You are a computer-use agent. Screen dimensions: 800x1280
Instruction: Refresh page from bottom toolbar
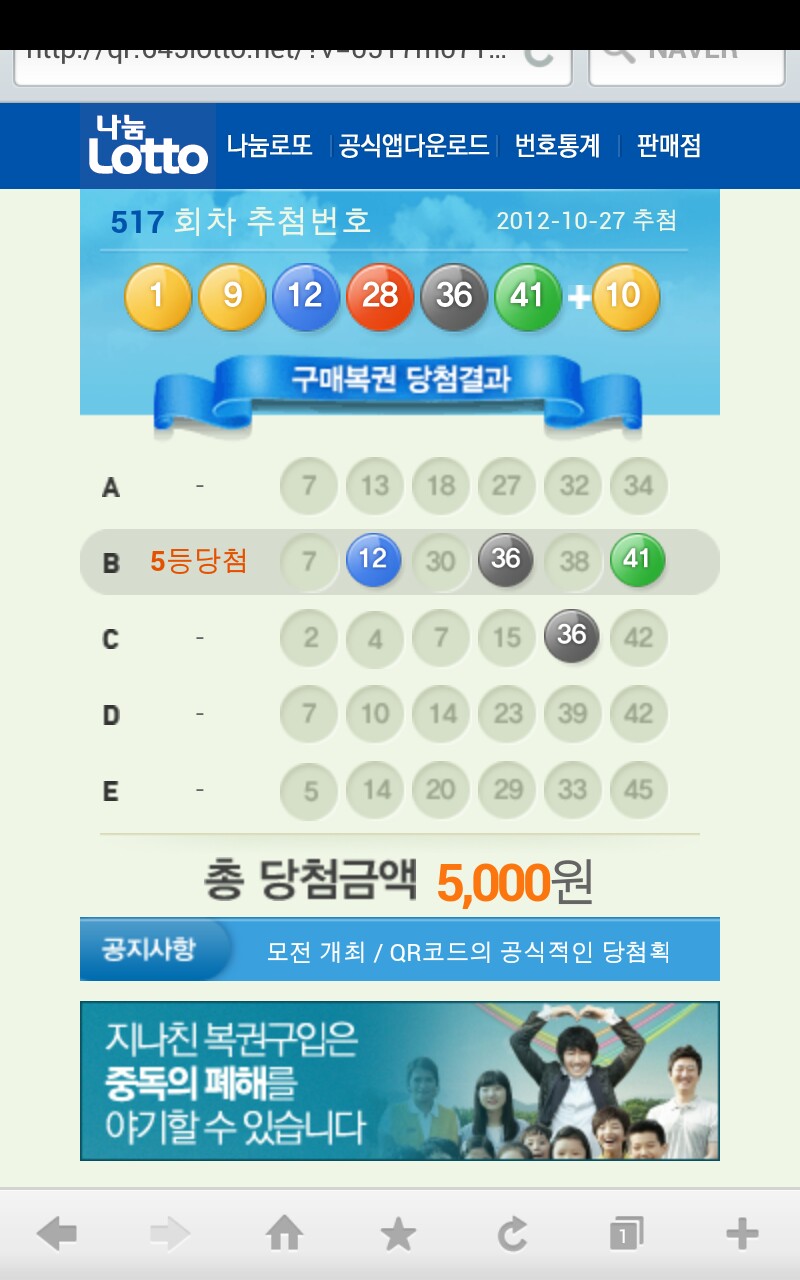(513, 1235)
